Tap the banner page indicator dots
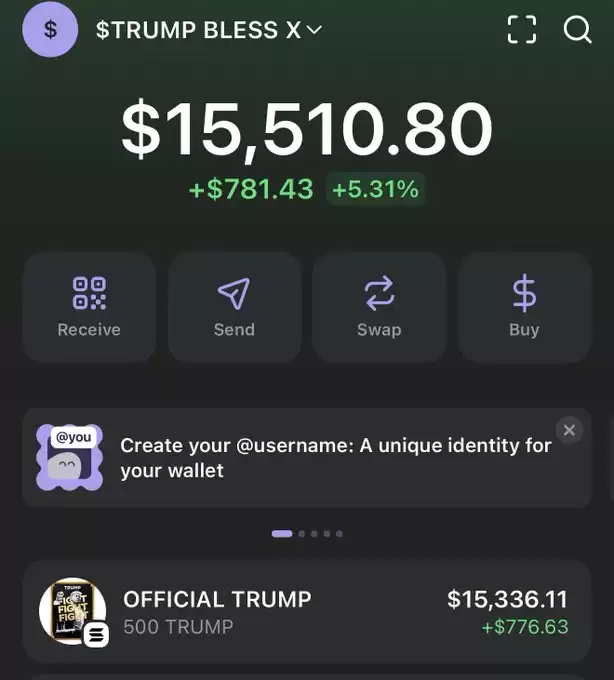 pos(307,534)
